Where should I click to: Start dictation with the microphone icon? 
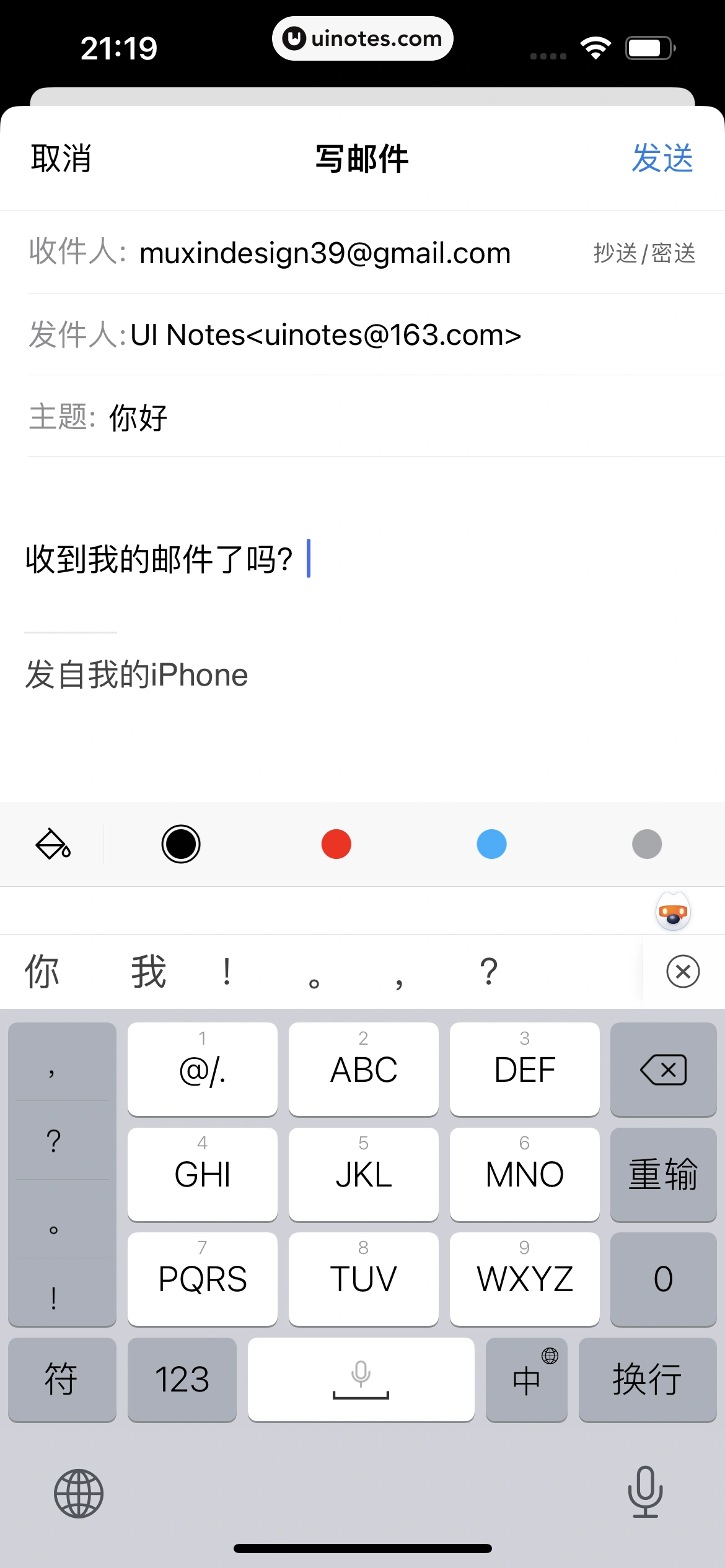[x=645, y=1492]
